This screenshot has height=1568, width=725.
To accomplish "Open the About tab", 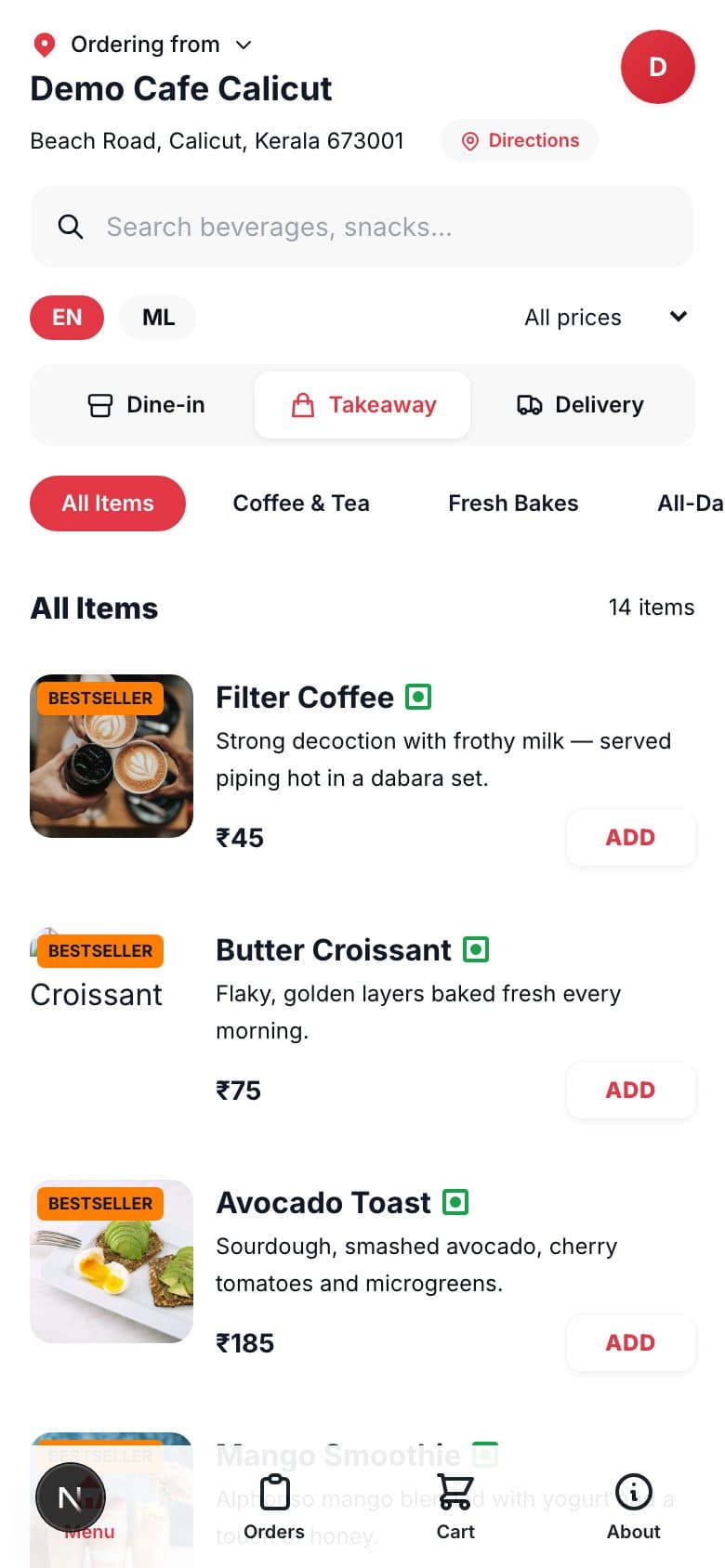I will tap(634, 1509).
